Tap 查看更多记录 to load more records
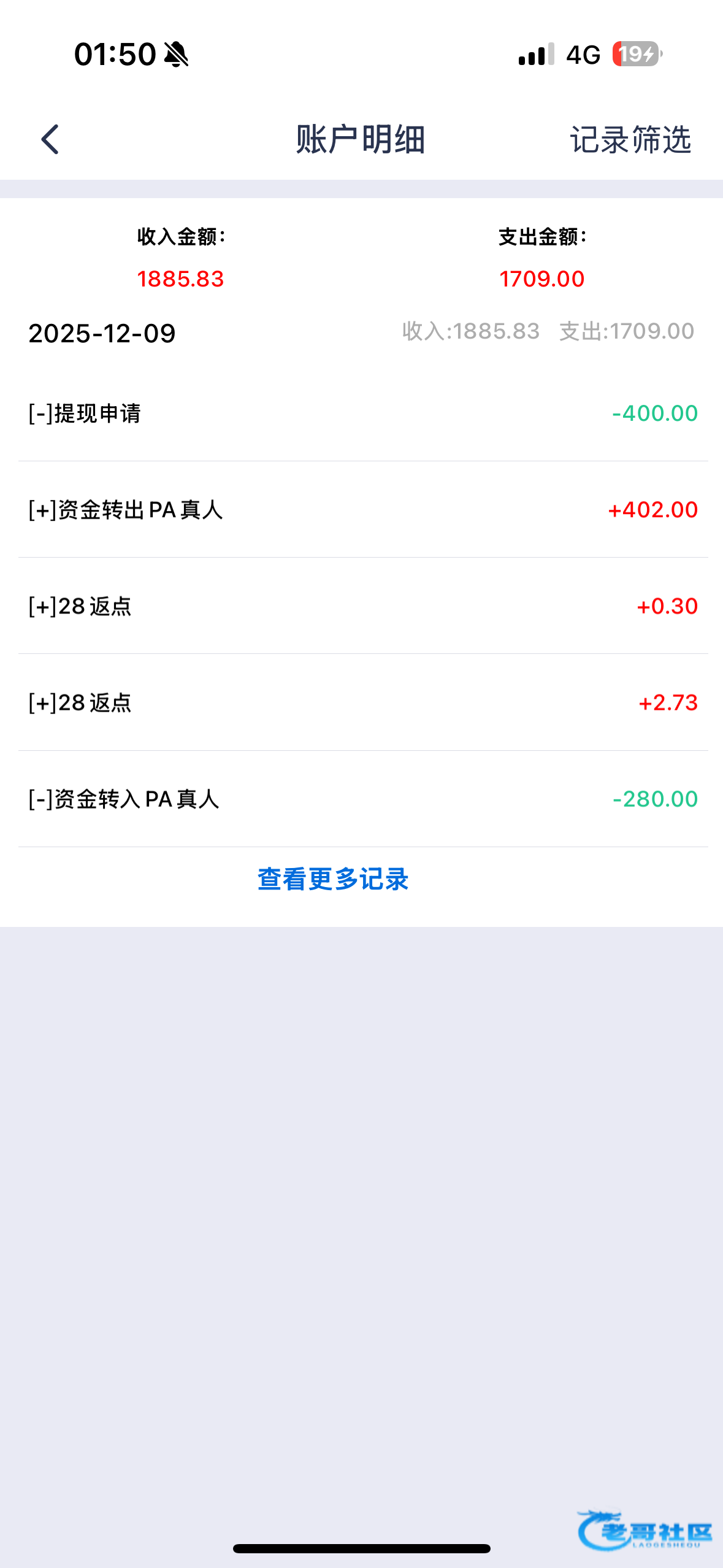This screenshot has height=1568, width=723. coord(333,879)
